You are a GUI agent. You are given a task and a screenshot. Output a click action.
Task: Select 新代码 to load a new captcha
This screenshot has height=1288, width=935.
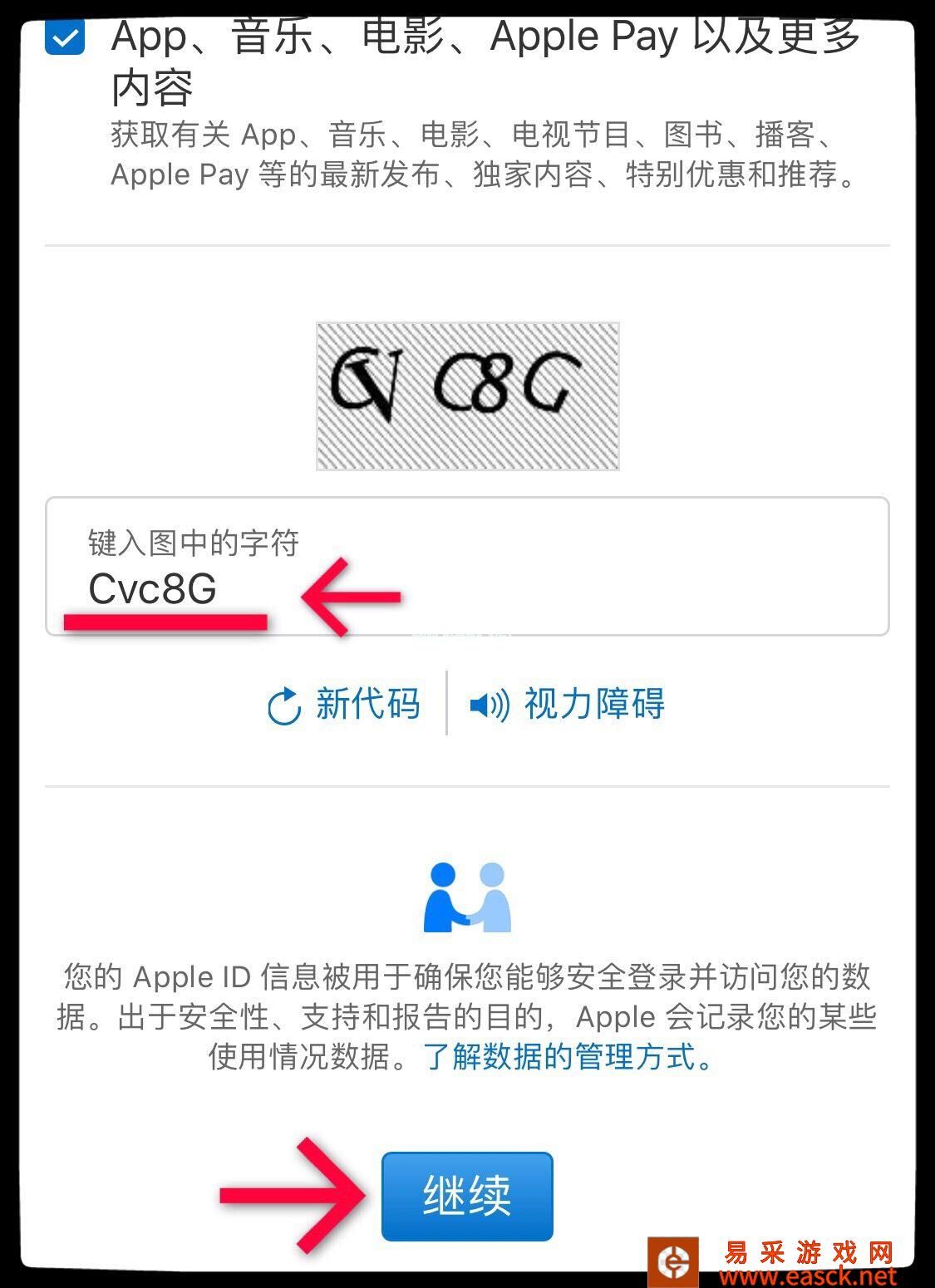(x=368, y=705)
